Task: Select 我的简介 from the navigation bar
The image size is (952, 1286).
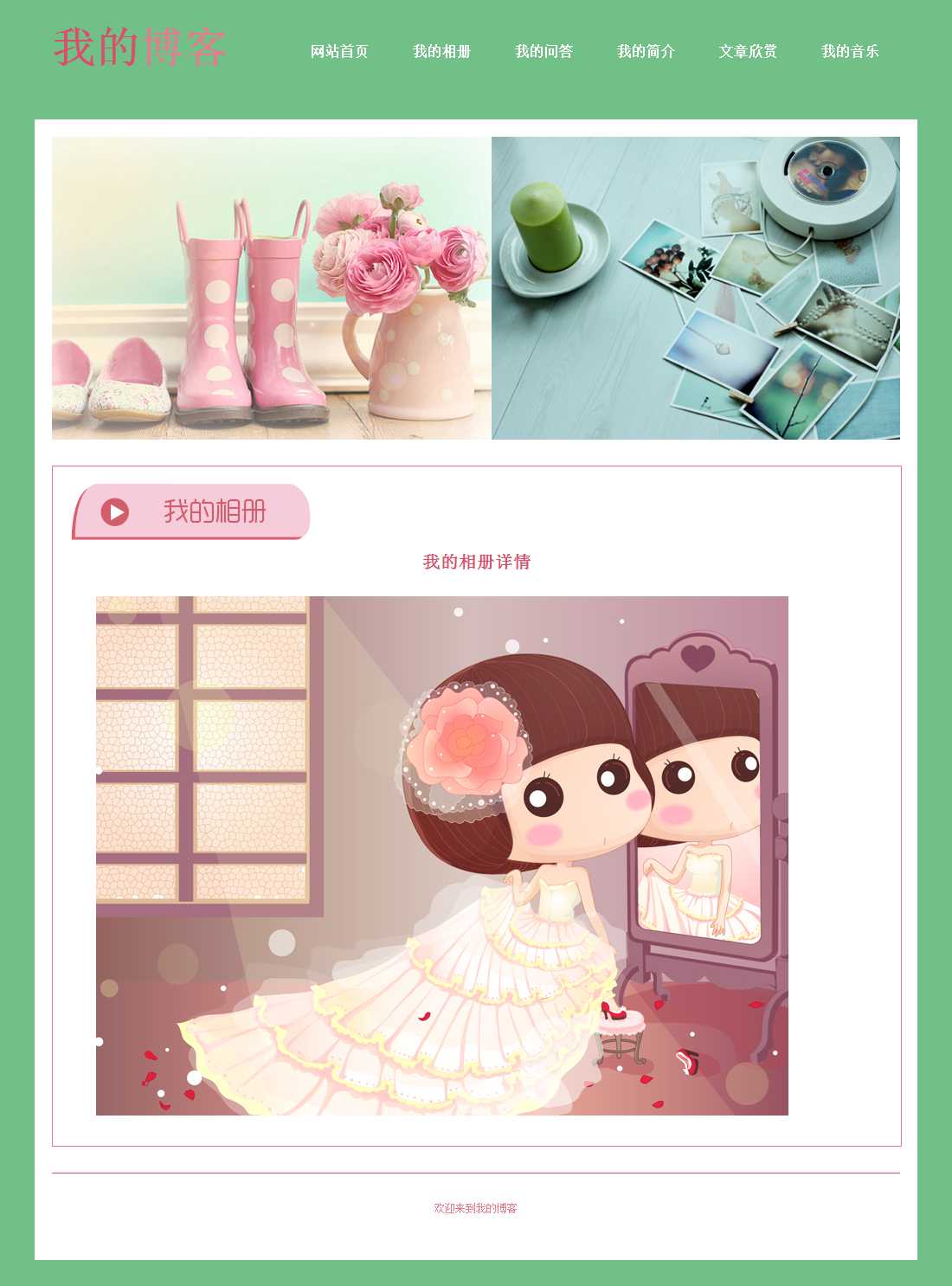Action: point(646,52)
